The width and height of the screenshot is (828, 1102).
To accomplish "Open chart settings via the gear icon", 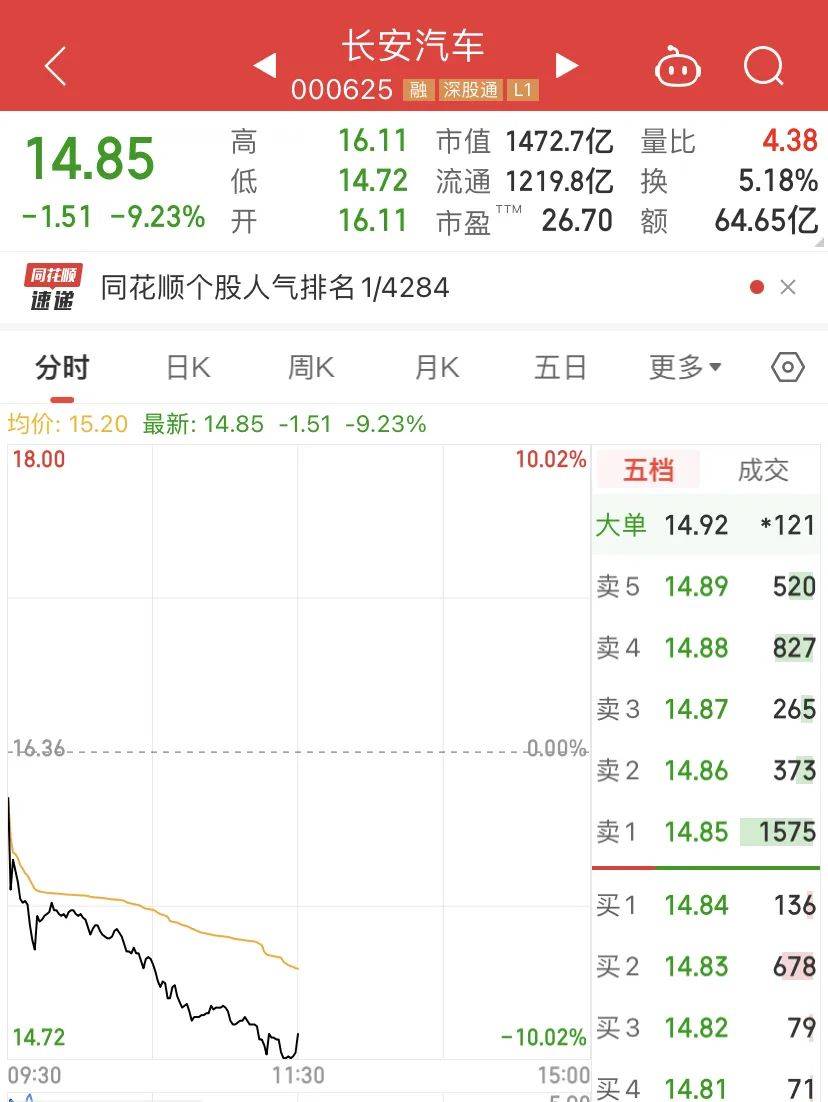I will 787,367.
